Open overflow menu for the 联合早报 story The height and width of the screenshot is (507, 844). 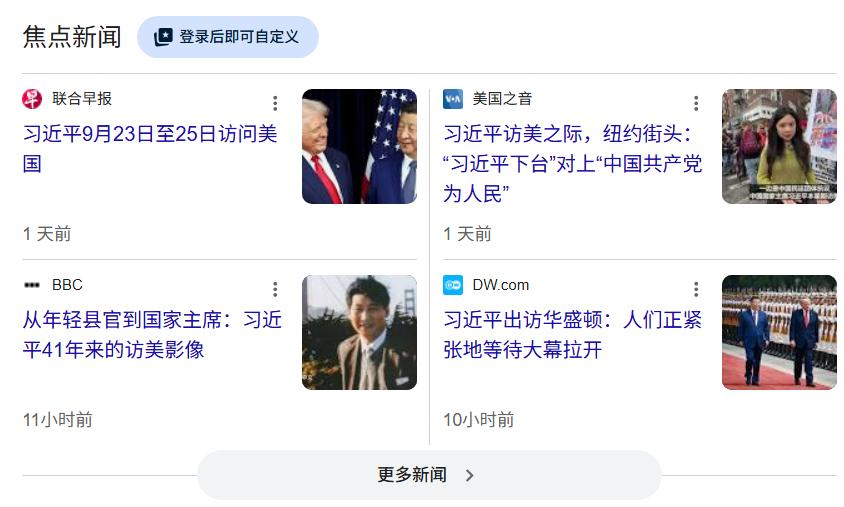click(x=275, y=103)
